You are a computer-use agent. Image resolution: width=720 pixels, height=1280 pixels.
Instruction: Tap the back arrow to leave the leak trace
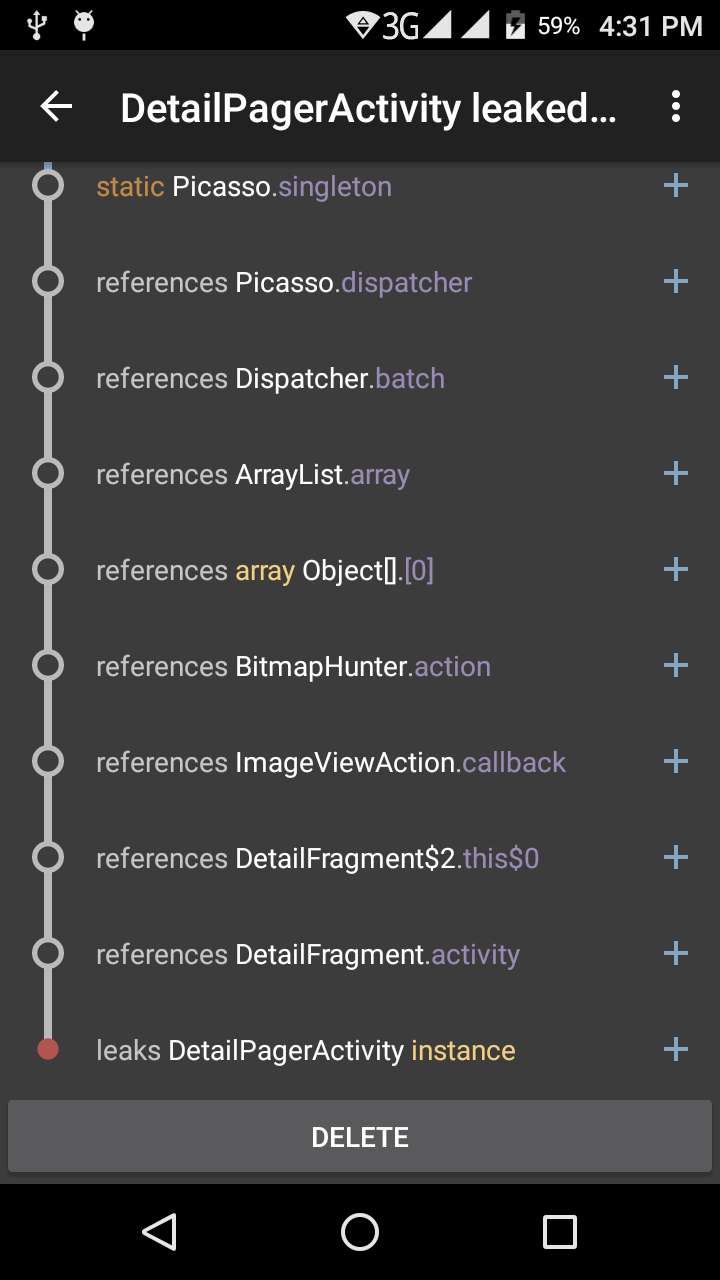click(x=55, y=105)
